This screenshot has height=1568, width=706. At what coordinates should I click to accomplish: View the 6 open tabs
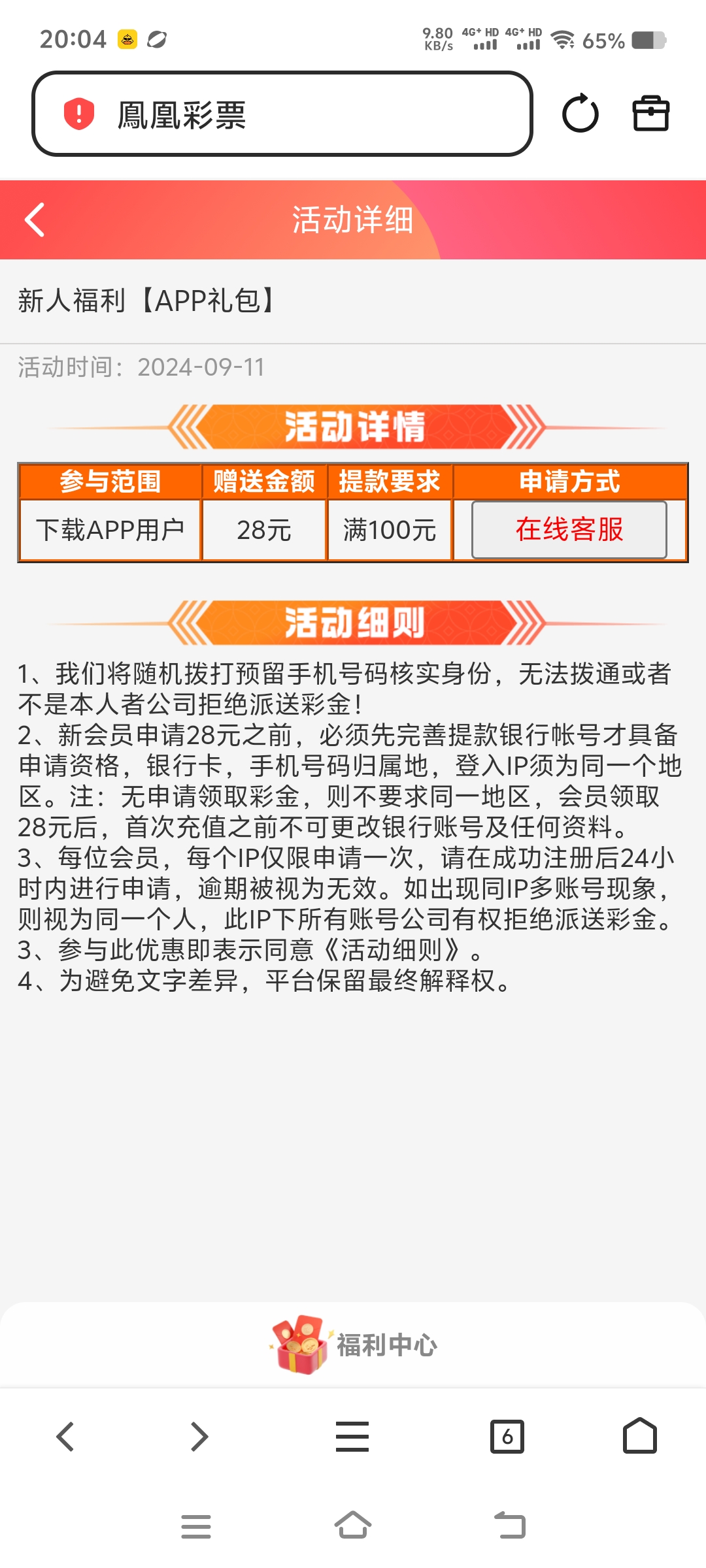tap(507, 1436)
